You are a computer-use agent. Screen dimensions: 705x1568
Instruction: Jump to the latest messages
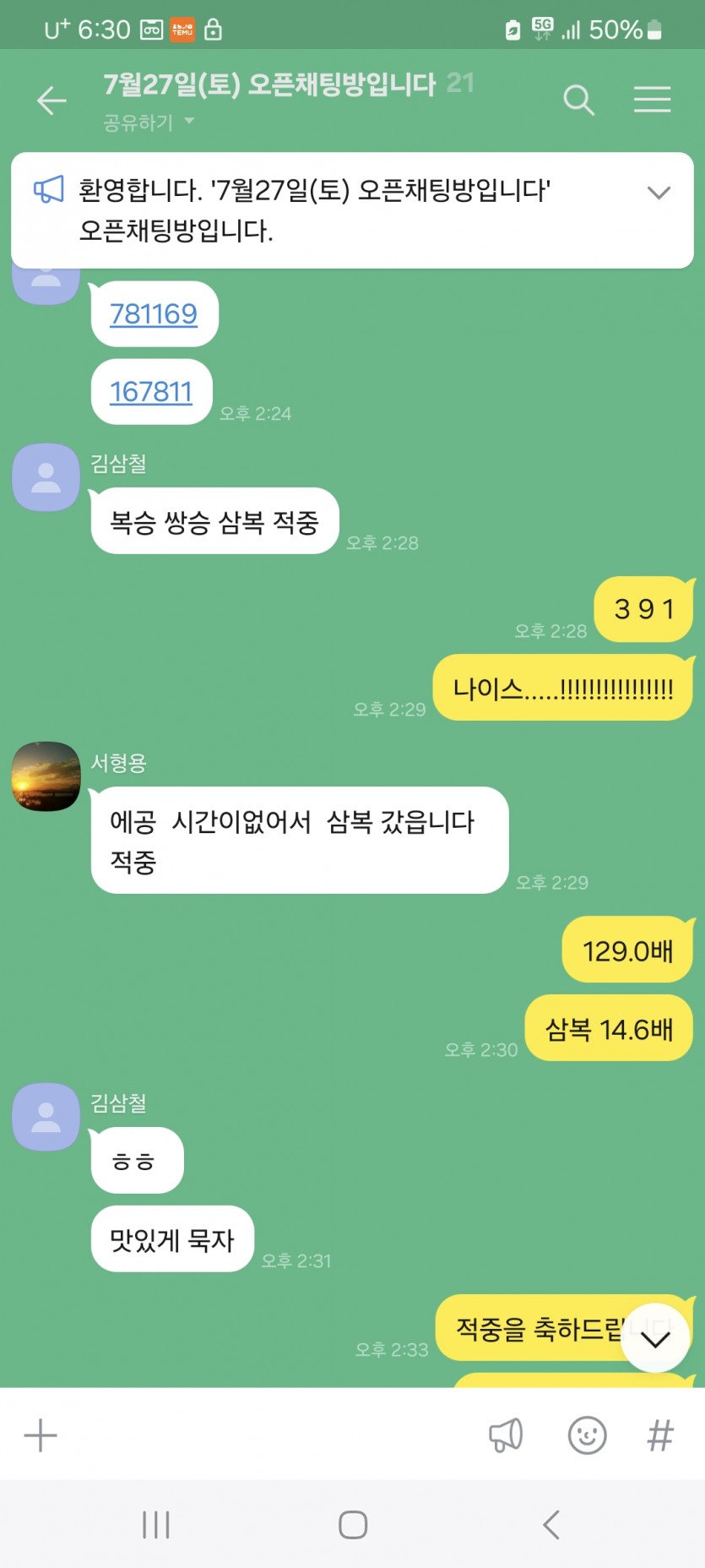[655, 1339]
